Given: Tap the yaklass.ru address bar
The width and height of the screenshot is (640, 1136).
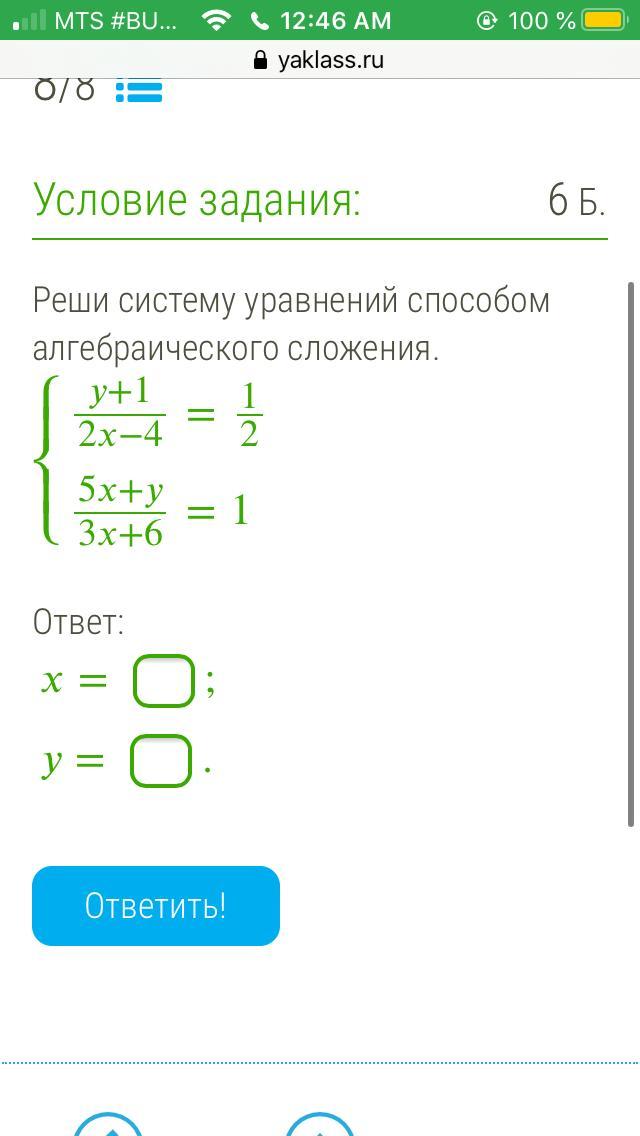Looking at the screenshot, I should [320, 59].
